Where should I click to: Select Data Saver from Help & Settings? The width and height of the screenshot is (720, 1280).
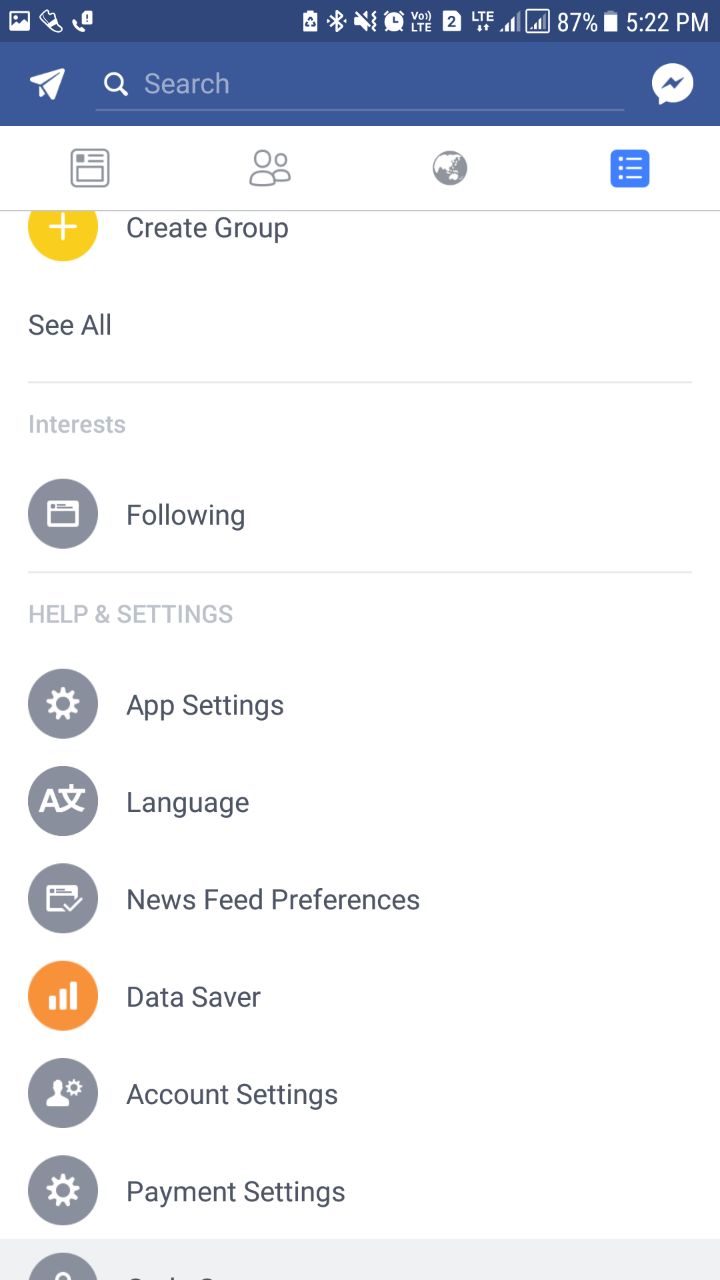click(193, 995)
